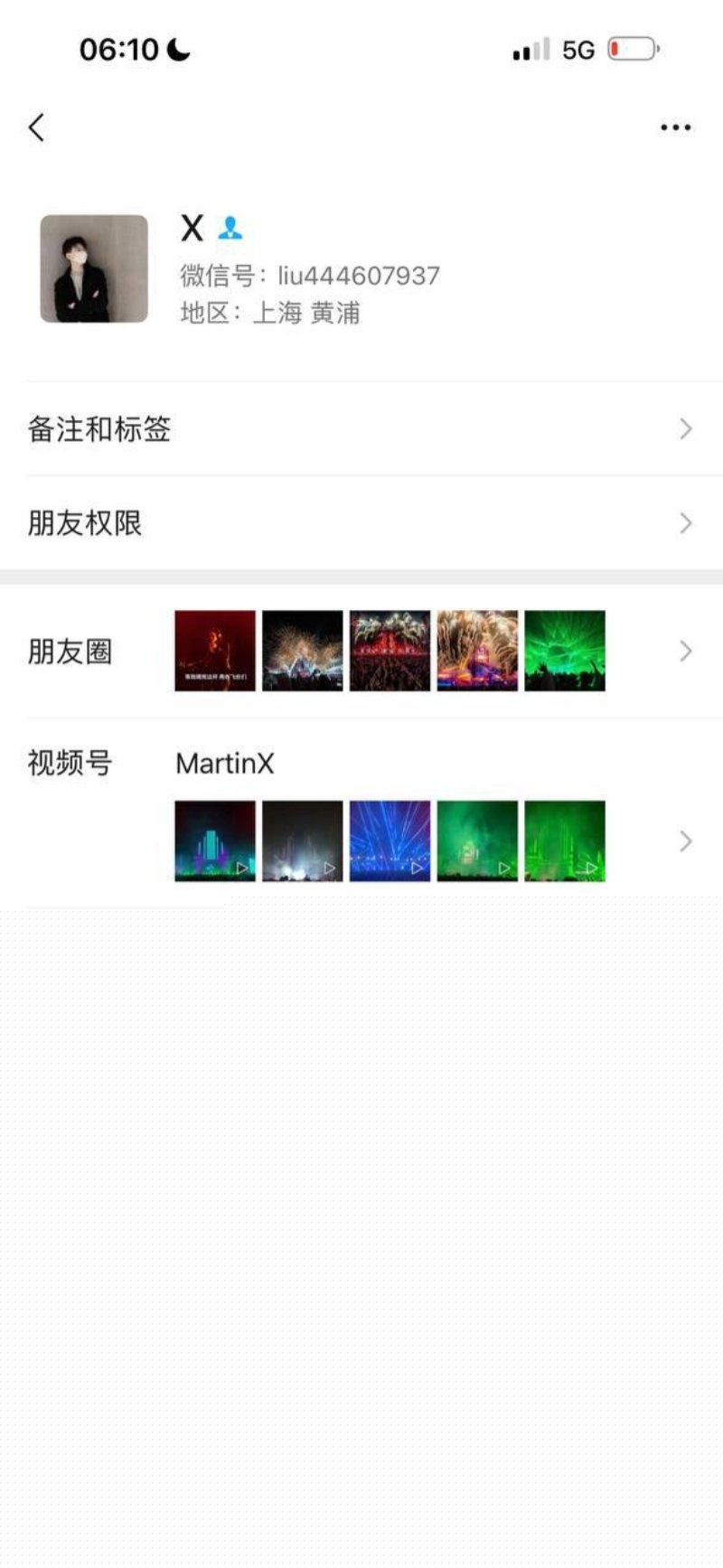View the contact's profile photo
The height and width of the screenshot is (1568, 723).
[x=94, y=268]
